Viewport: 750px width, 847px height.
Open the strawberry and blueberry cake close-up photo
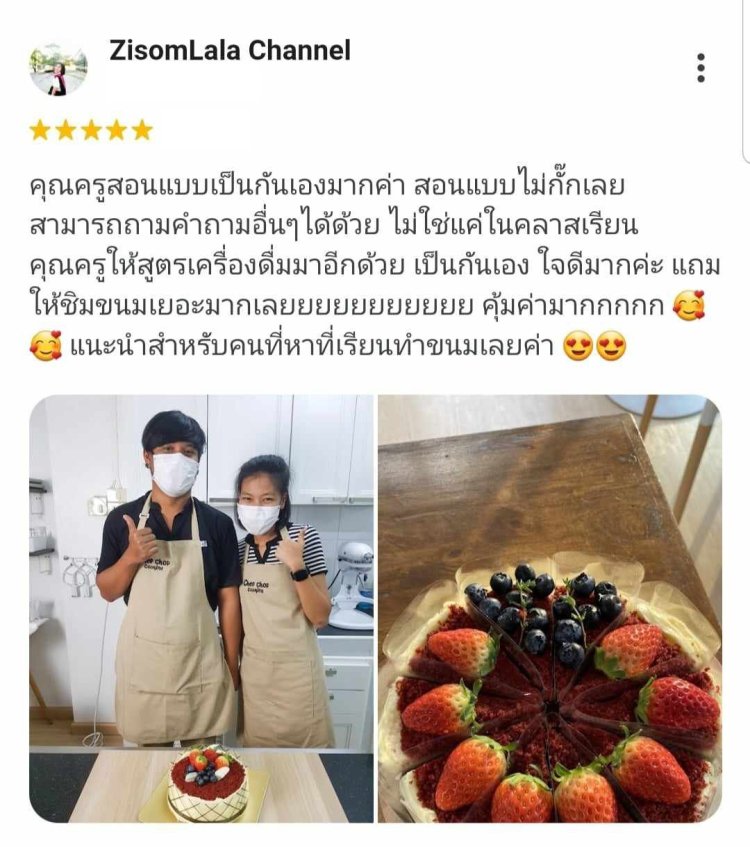(549, 608)
